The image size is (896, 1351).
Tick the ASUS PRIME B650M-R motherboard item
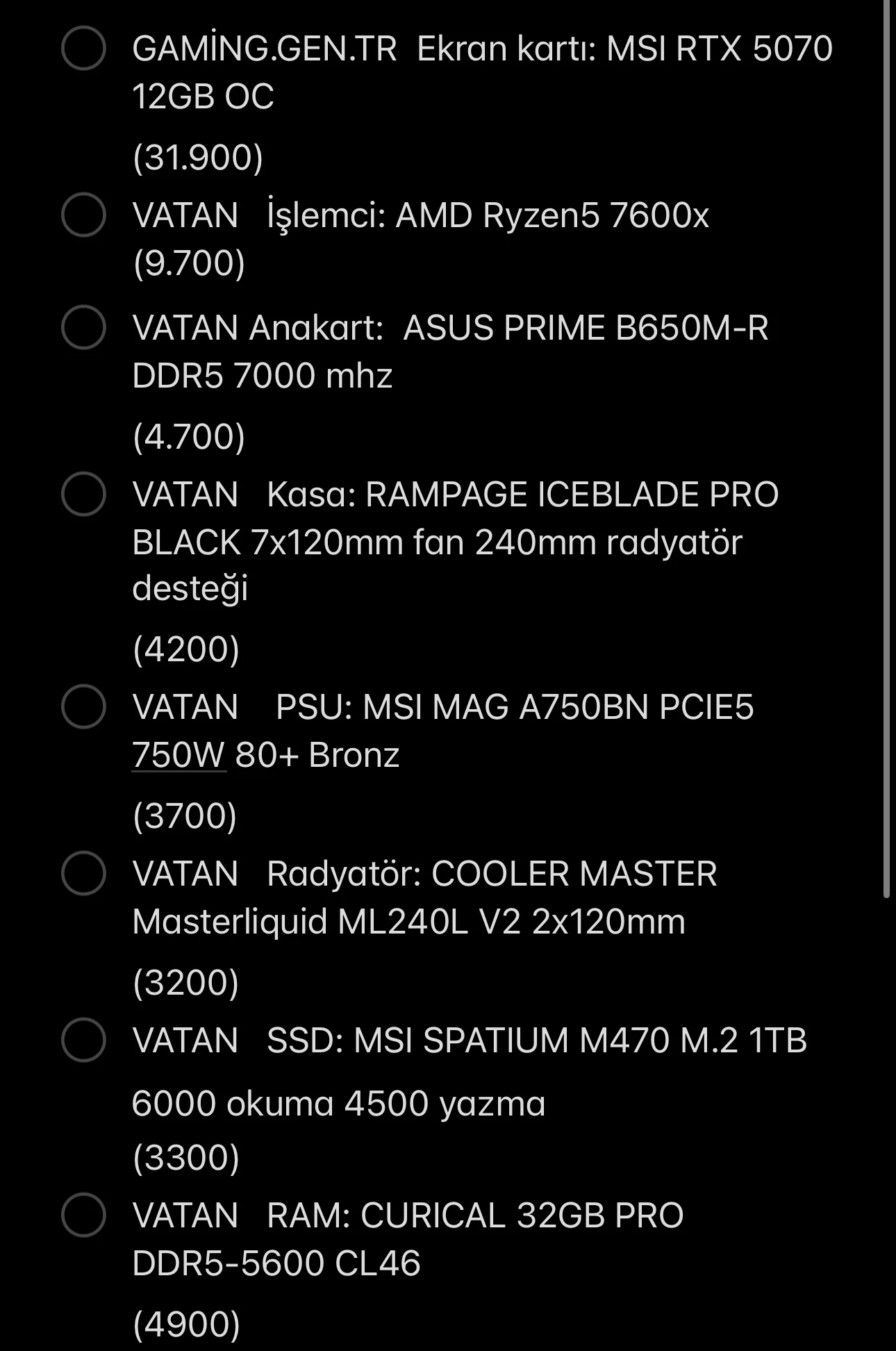(83, 327)
